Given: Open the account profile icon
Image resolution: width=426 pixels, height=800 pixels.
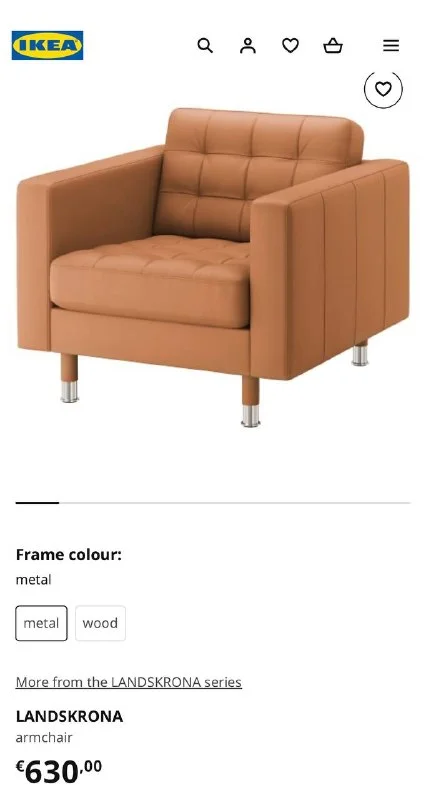Looking at the screenshot, I should click(x=248, y=45).
